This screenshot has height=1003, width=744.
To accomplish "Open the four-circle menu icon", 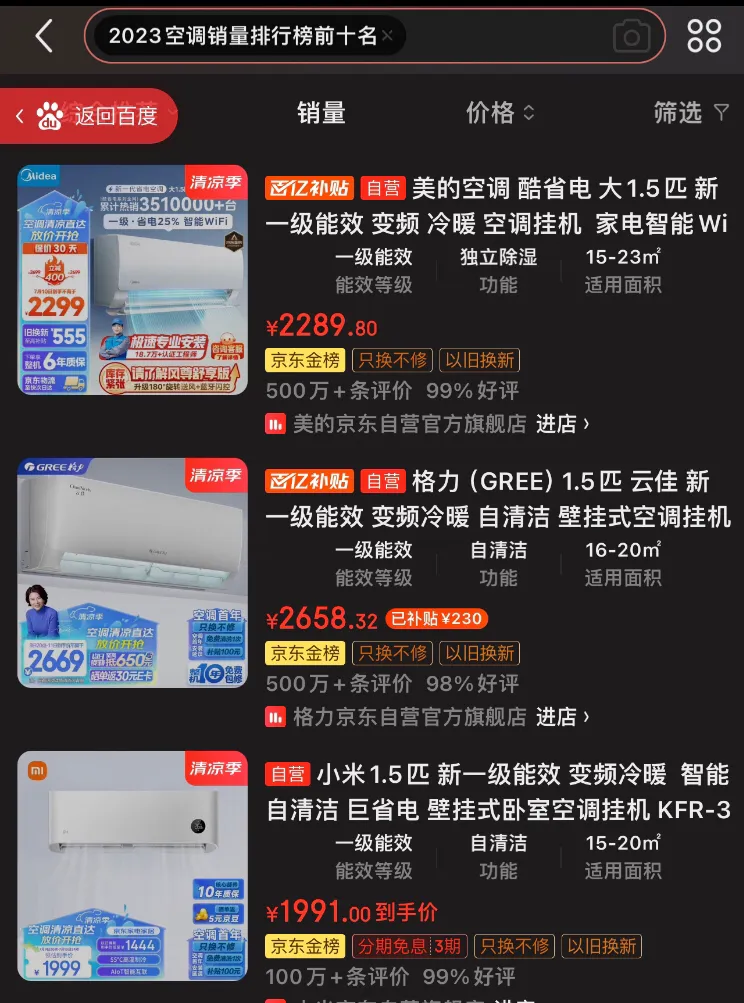I will pyautogui.click(x=704, y=36).
